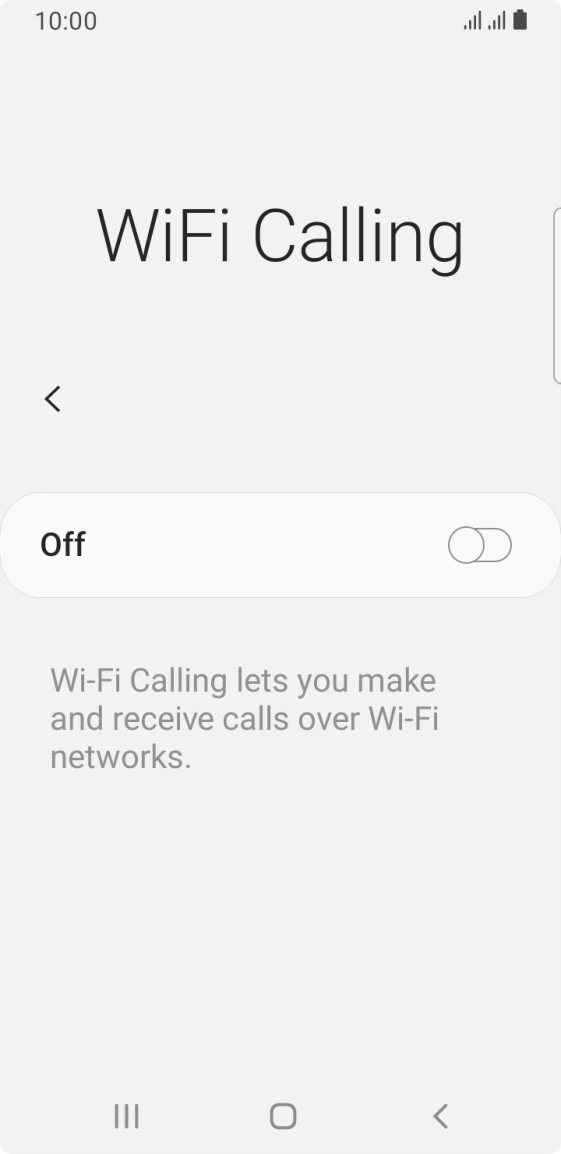Viewport: 561px width, 1154px height.
Task: Go to the home screen
Action: click(283, 1116)
